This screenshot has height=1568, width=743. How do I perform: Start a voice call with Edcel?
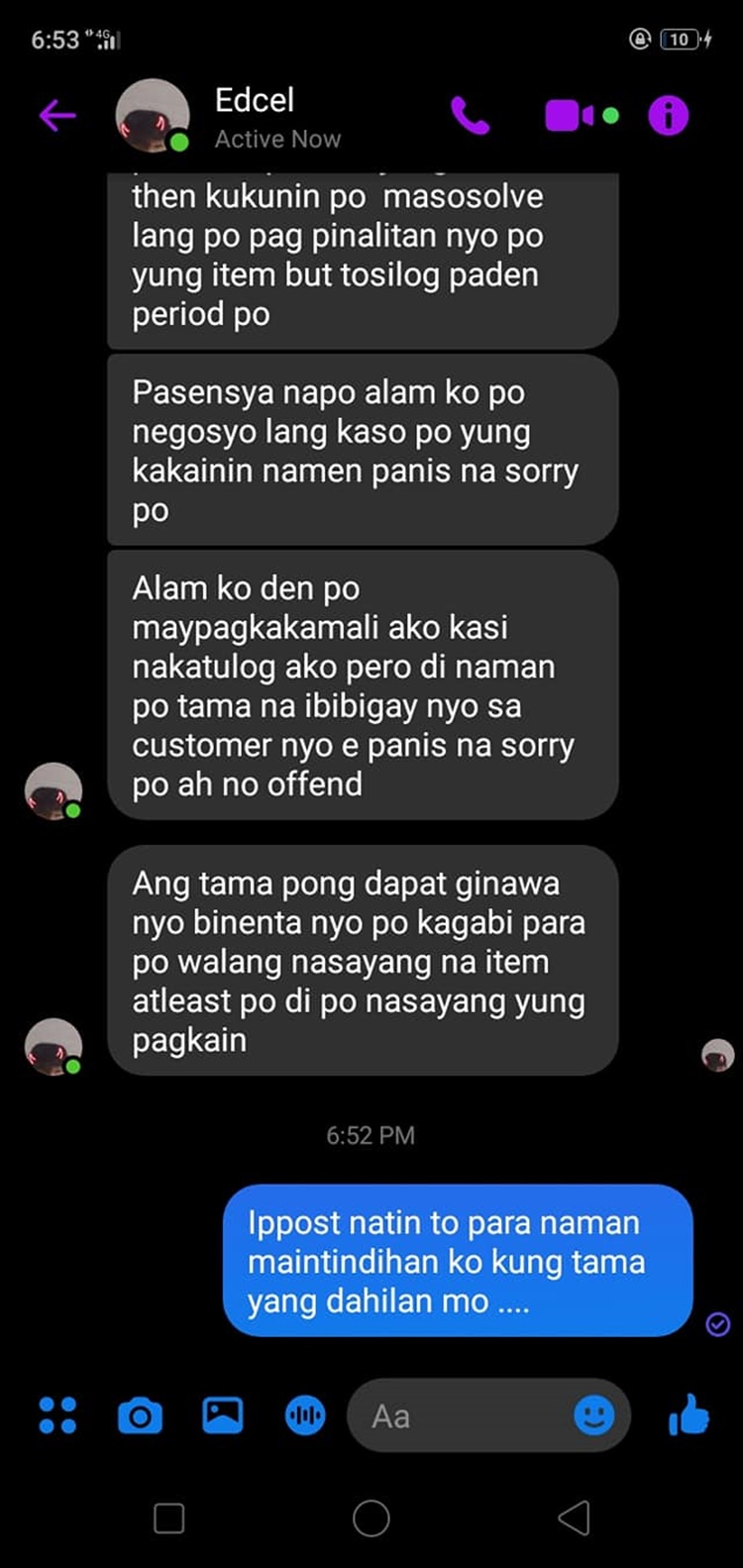(470, 116)
